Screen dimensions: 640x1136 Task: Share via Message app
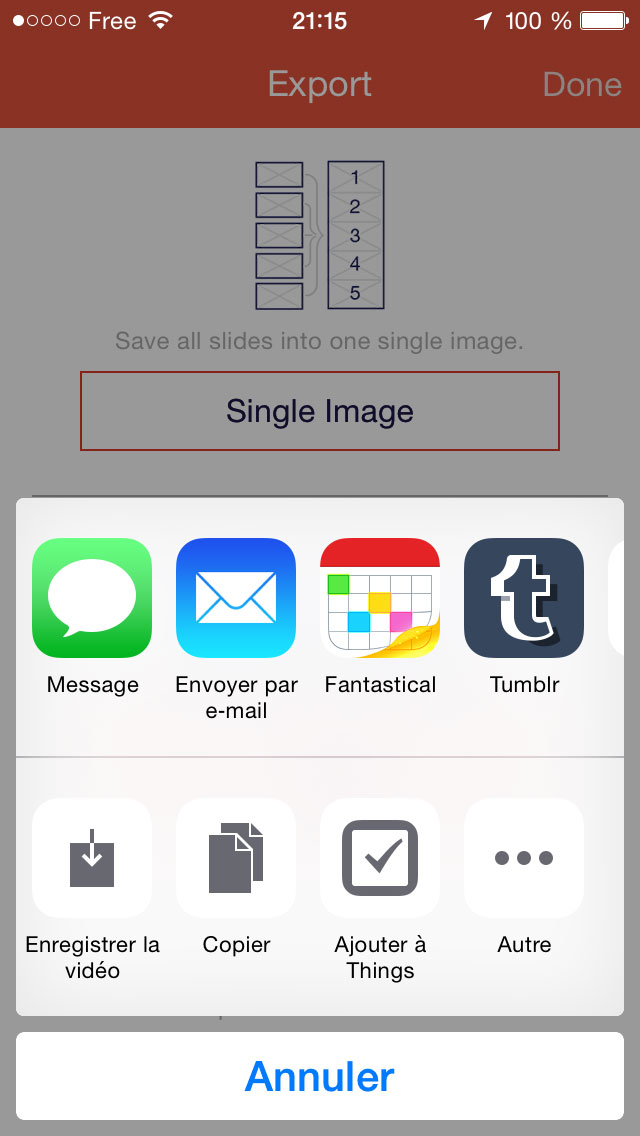tap(92, 598)
